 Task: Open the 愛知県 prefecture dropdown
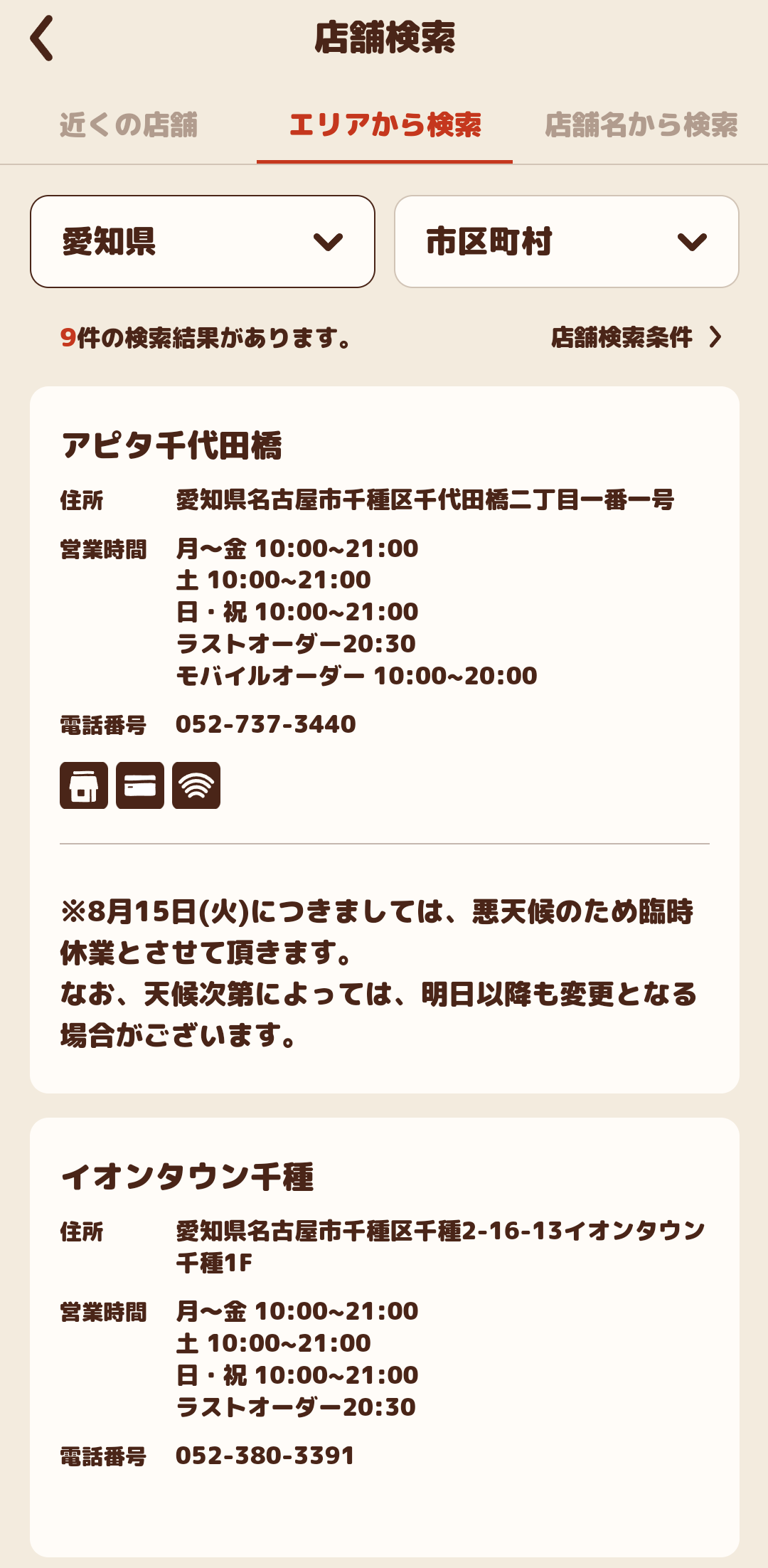(x=203, y=242)
